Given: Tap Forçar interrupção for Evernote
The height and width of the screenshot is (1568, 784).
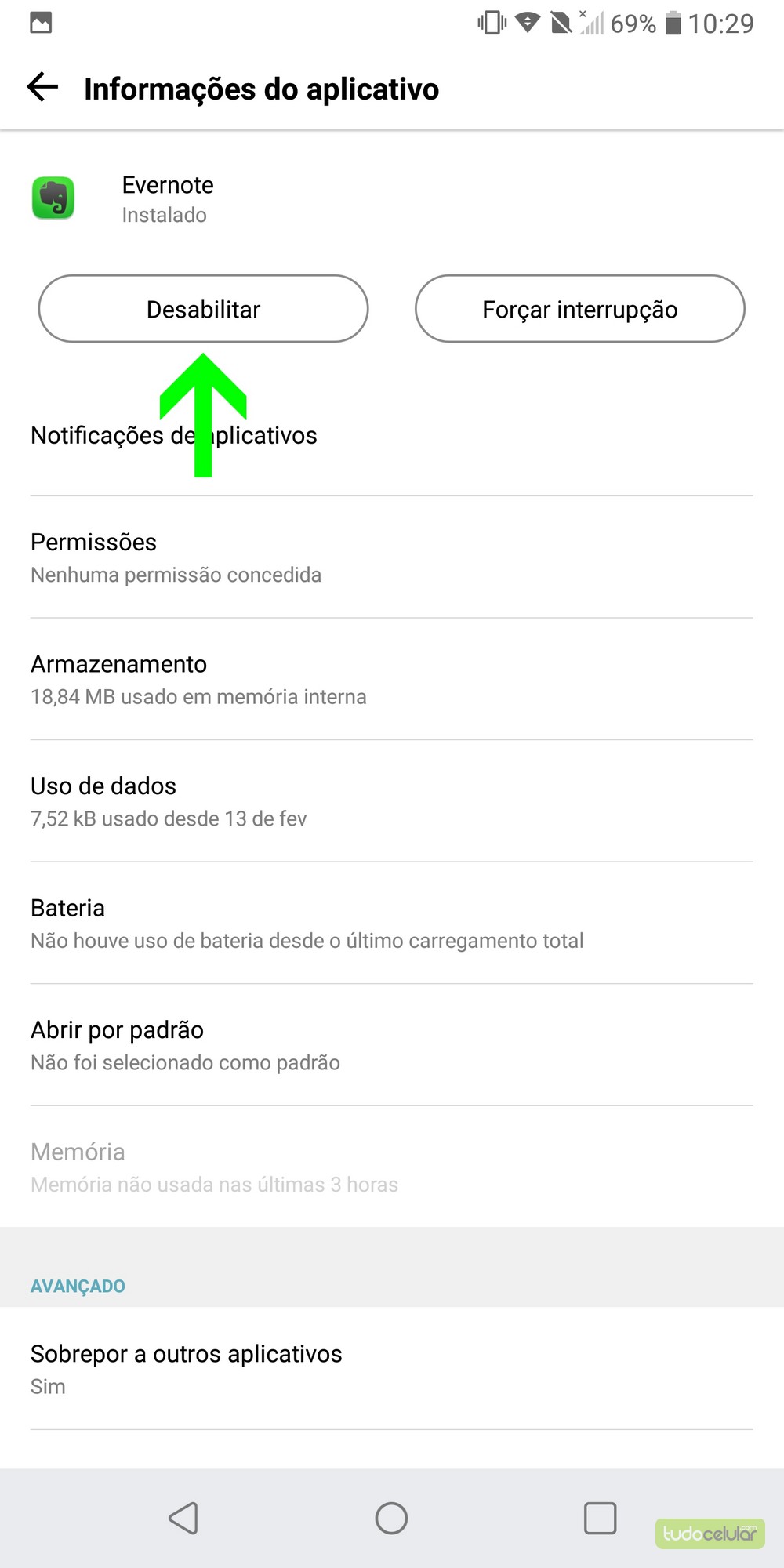Looking at the screenshot, I should 579,309.
